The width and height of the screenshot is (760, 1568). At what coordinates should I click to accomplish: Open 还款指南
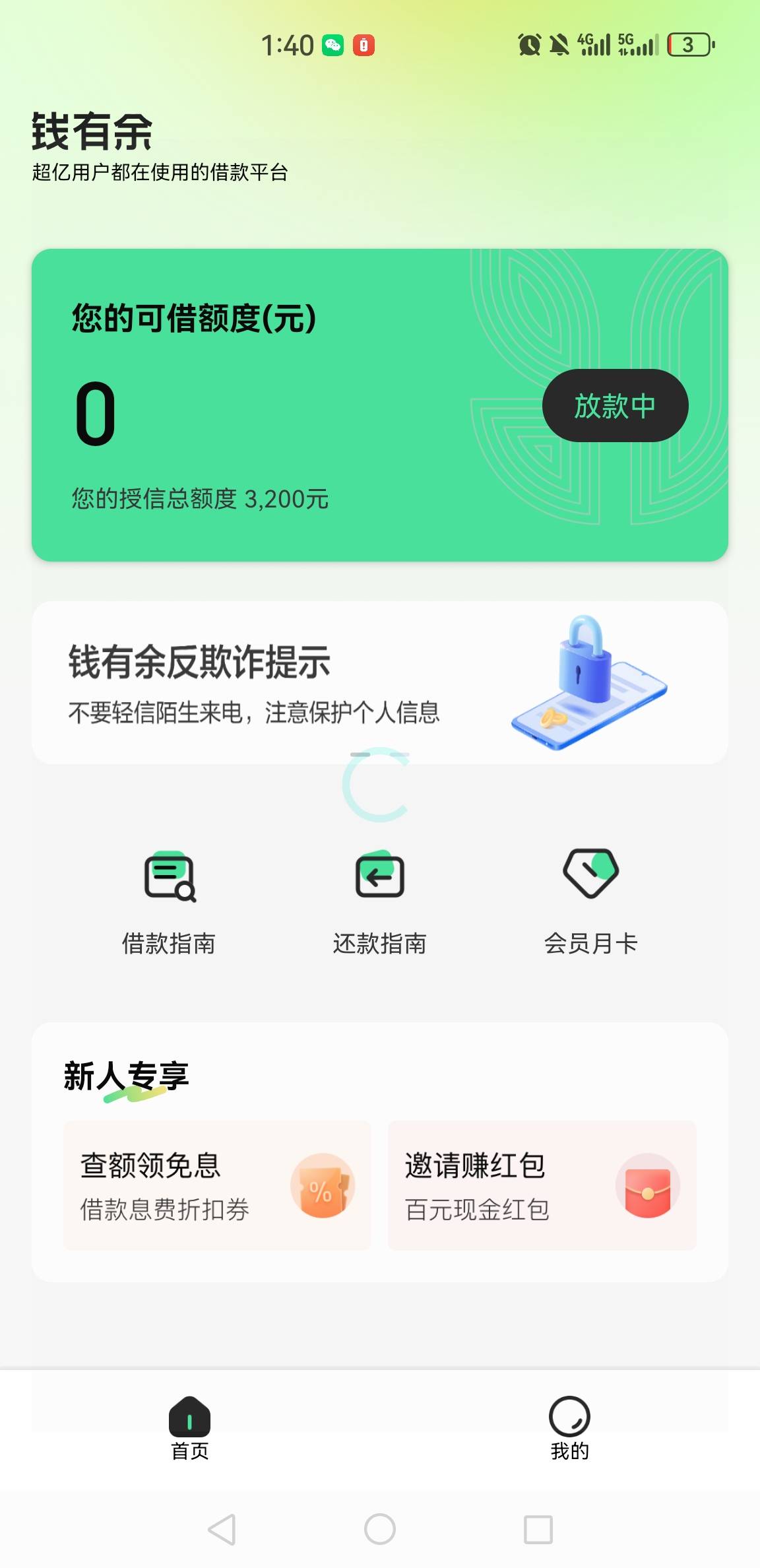380,902
